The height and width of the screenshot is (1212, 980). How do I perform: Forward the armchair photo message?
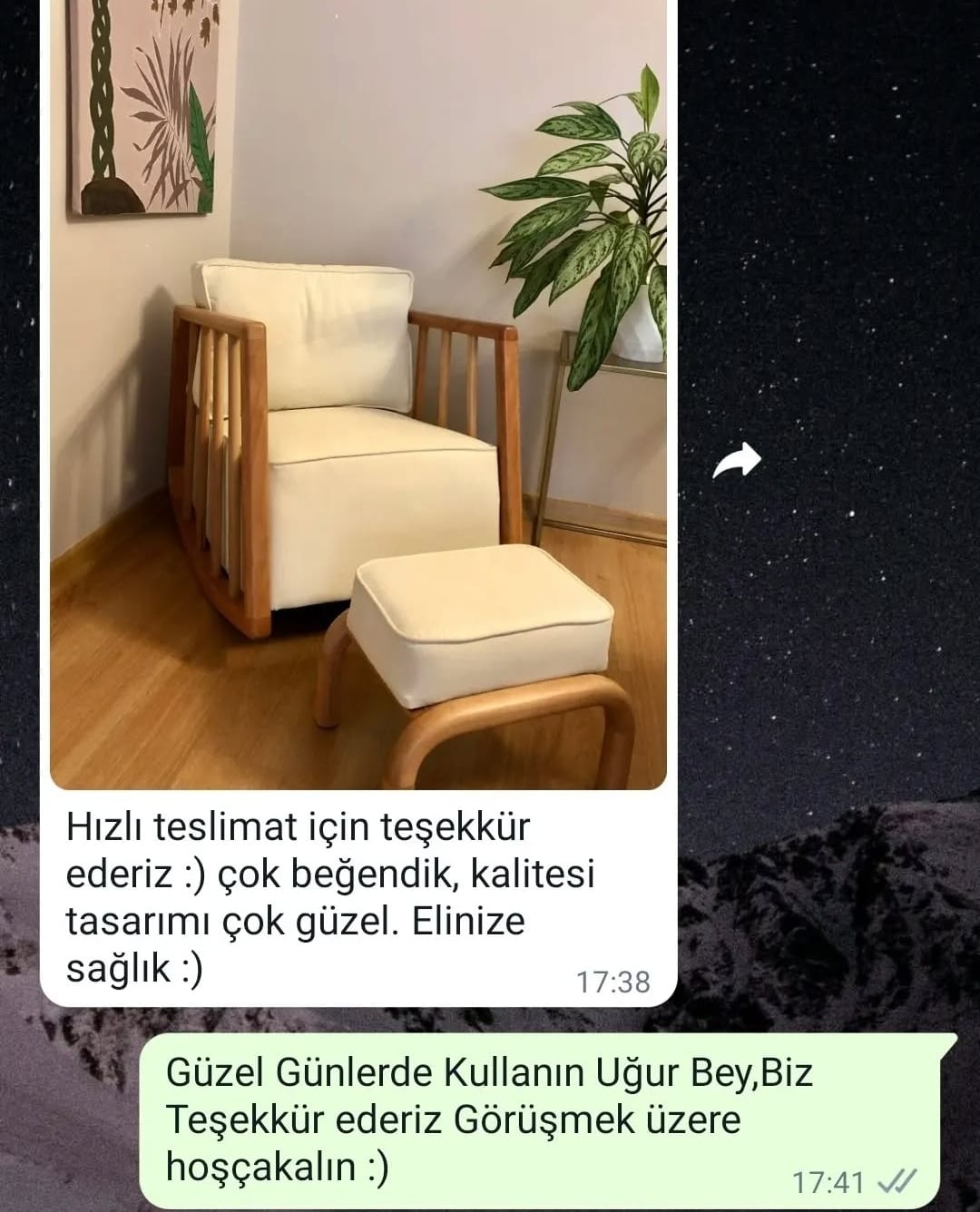point(736,460)
